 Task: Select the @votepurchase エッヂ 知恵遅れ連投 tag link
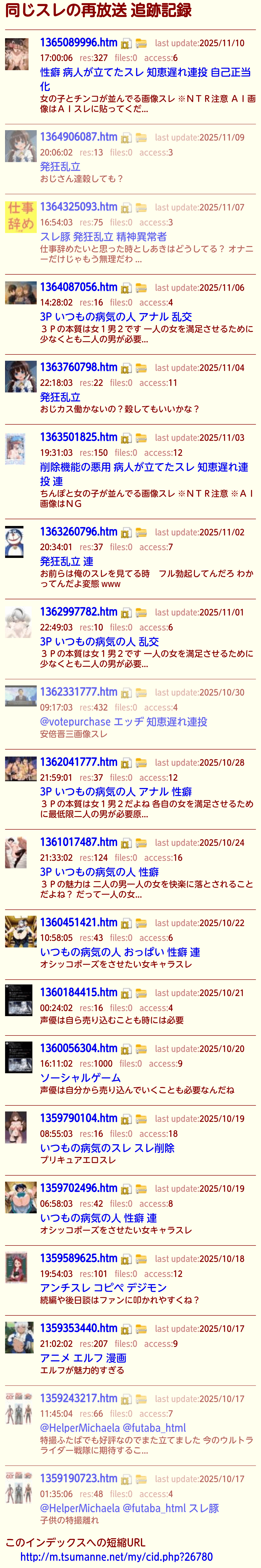pyautogui.click(x=123, y=722)
